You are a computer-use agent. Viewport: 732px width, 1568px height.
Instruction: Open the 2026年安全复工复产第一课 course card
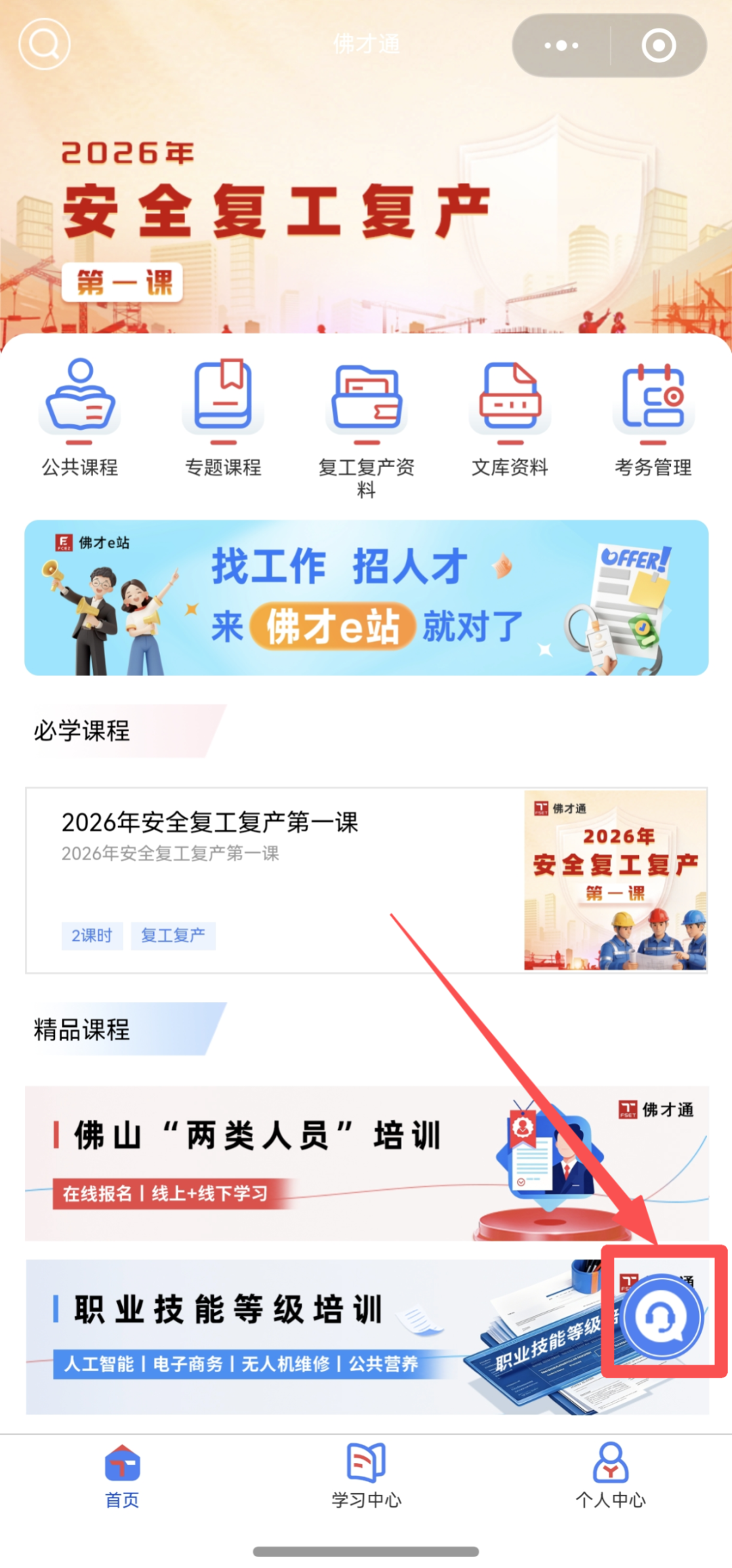(367, 880)
